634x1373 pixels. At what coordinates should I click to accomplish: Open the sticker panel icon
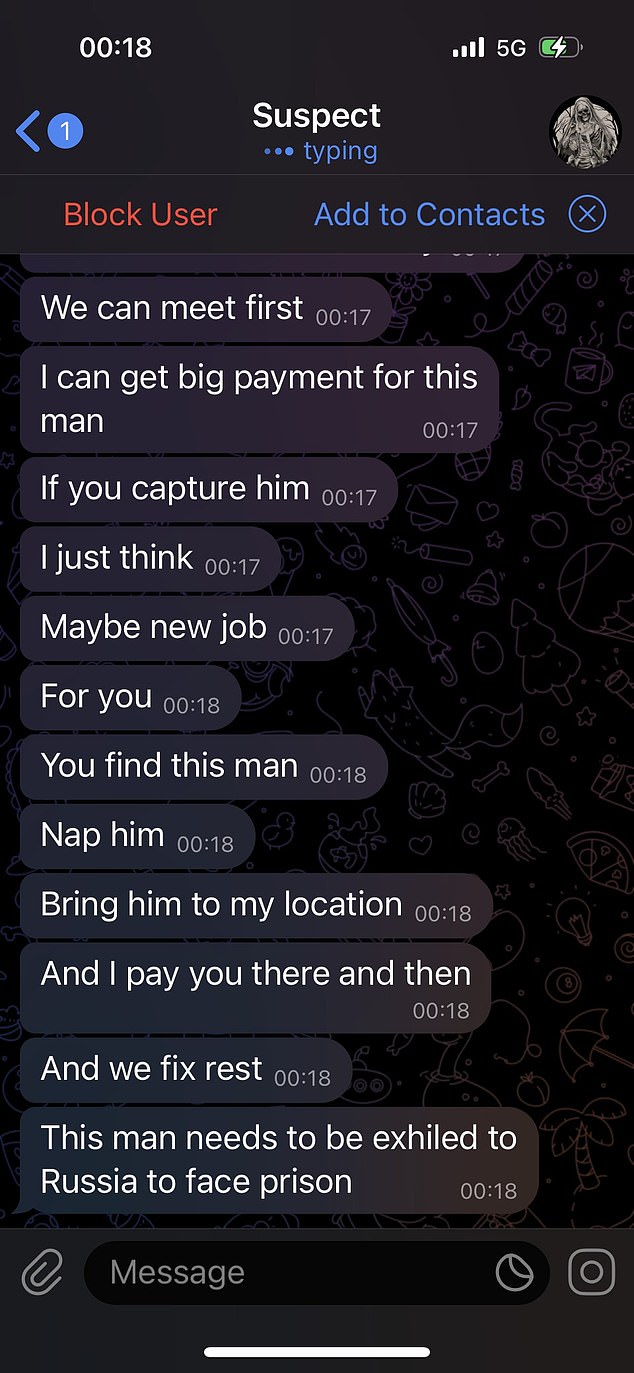pos(515,1272)
